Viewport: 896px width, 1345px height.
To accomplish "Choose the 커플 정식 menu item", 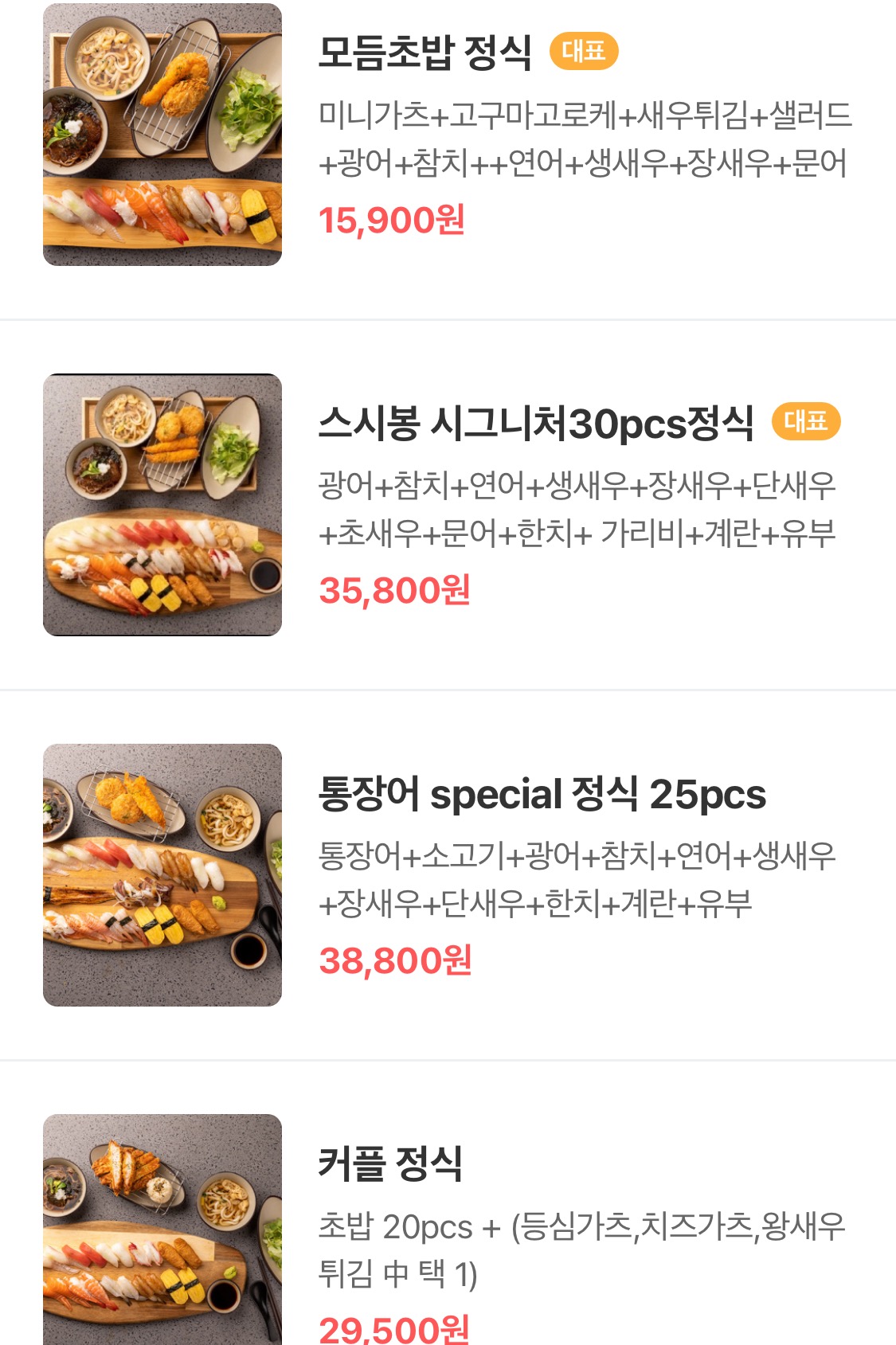I will (390, 1163).
